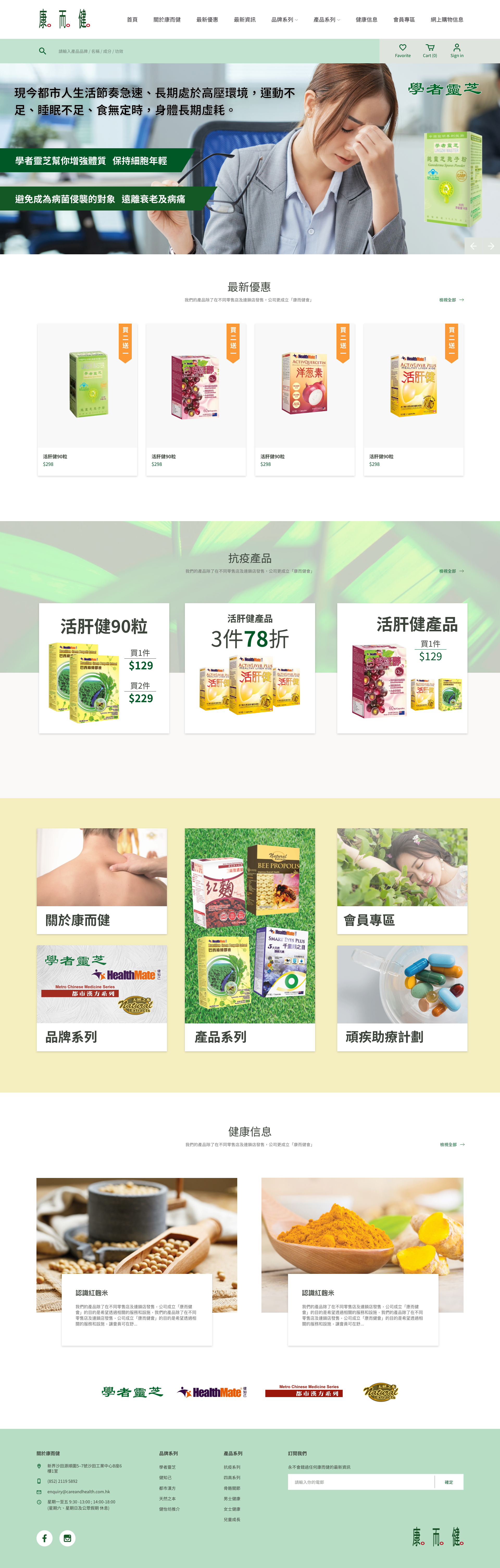This screenshot has width=500, height=1568.
Task: View all under 最新優惠
Action: (x=451, y=299)
